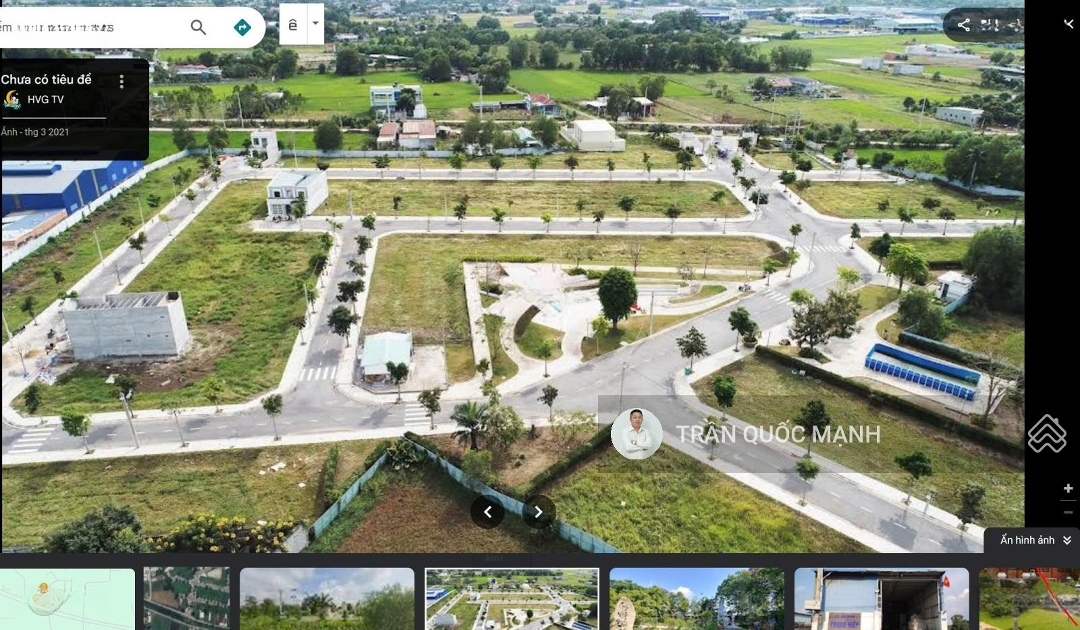View the blue warehouse entrance photo
Viewport: 1080px width, 630px height.
[x=881, y=598]
